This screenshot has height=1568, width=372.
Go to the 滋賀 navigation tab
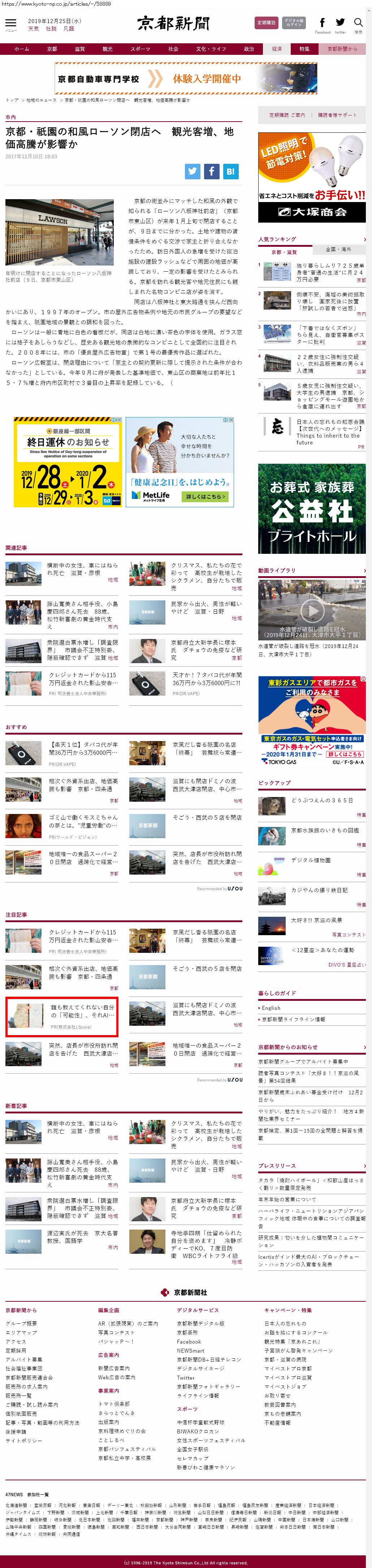80,49
